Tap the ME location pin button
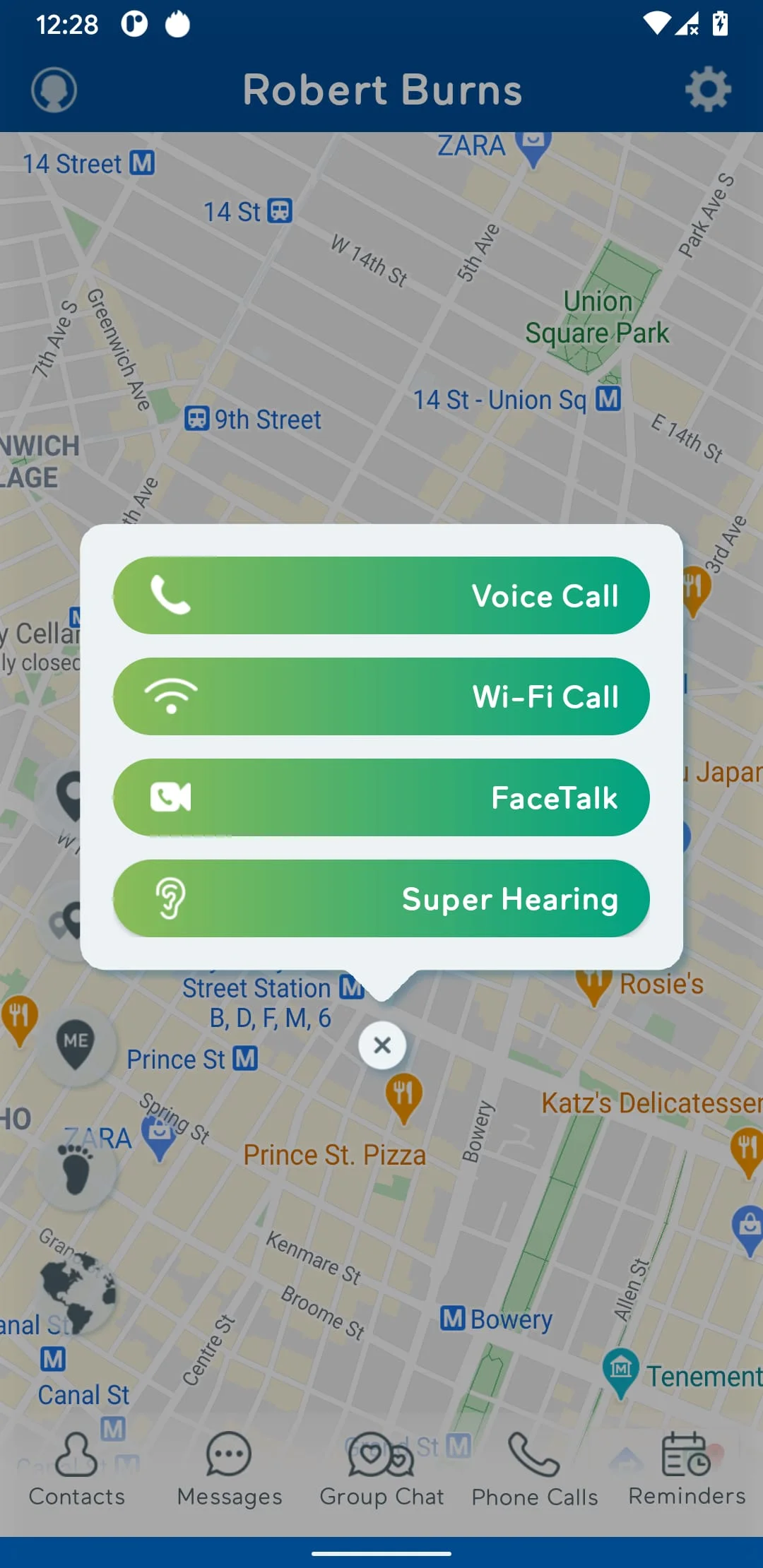The image size is (763, 1568). [76, 1045]
